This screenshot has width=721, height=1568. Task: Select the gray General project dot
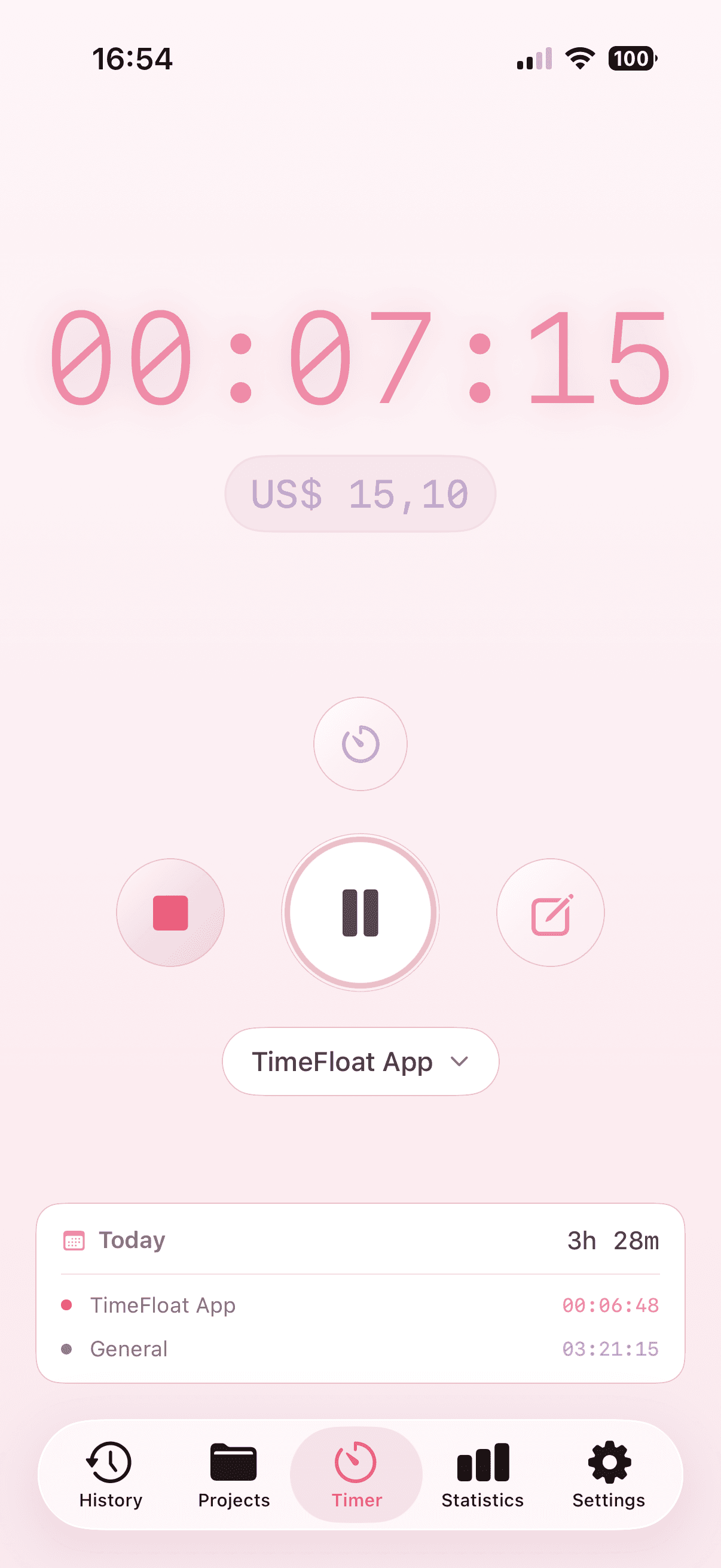tap(68, 1349)
